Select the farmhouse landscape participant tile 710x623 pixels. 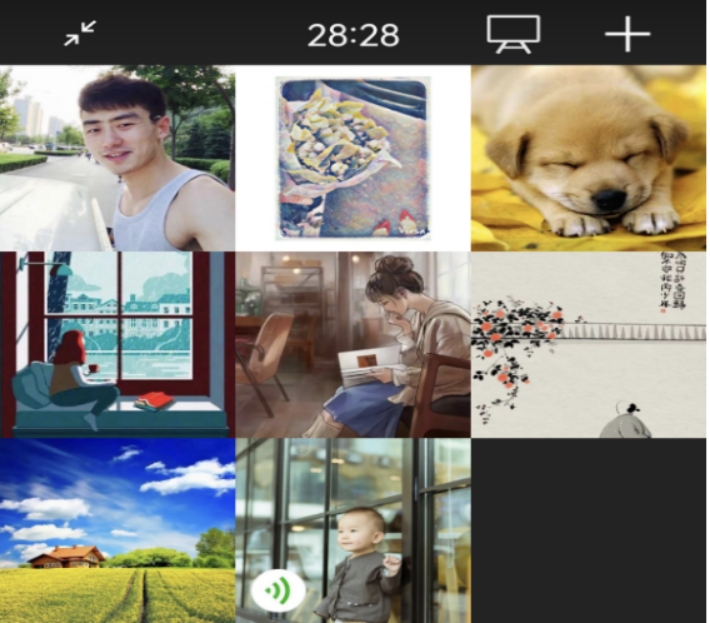click(x=117, y=530)
